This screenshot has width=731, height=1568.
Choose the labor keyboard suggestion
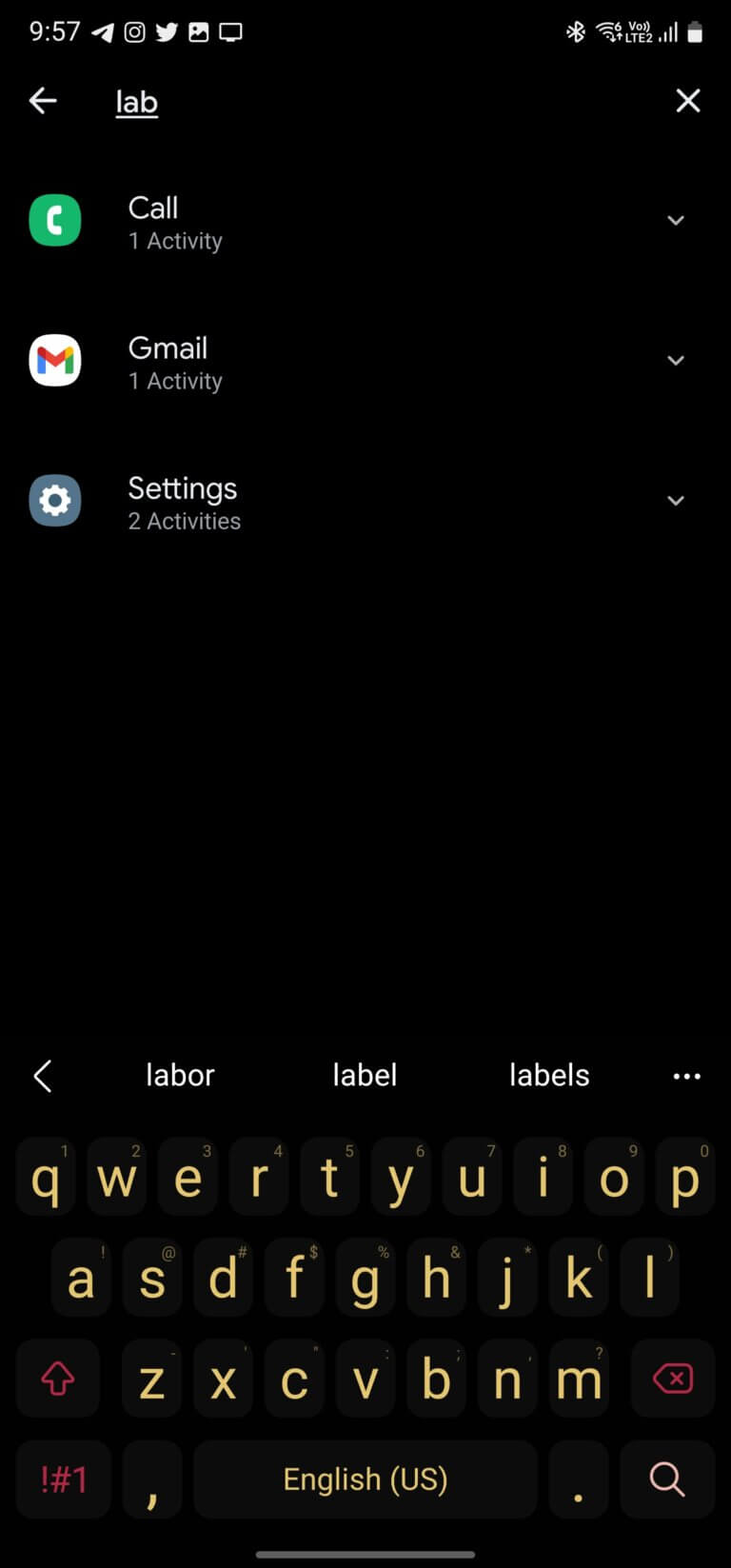point(180,1075)
